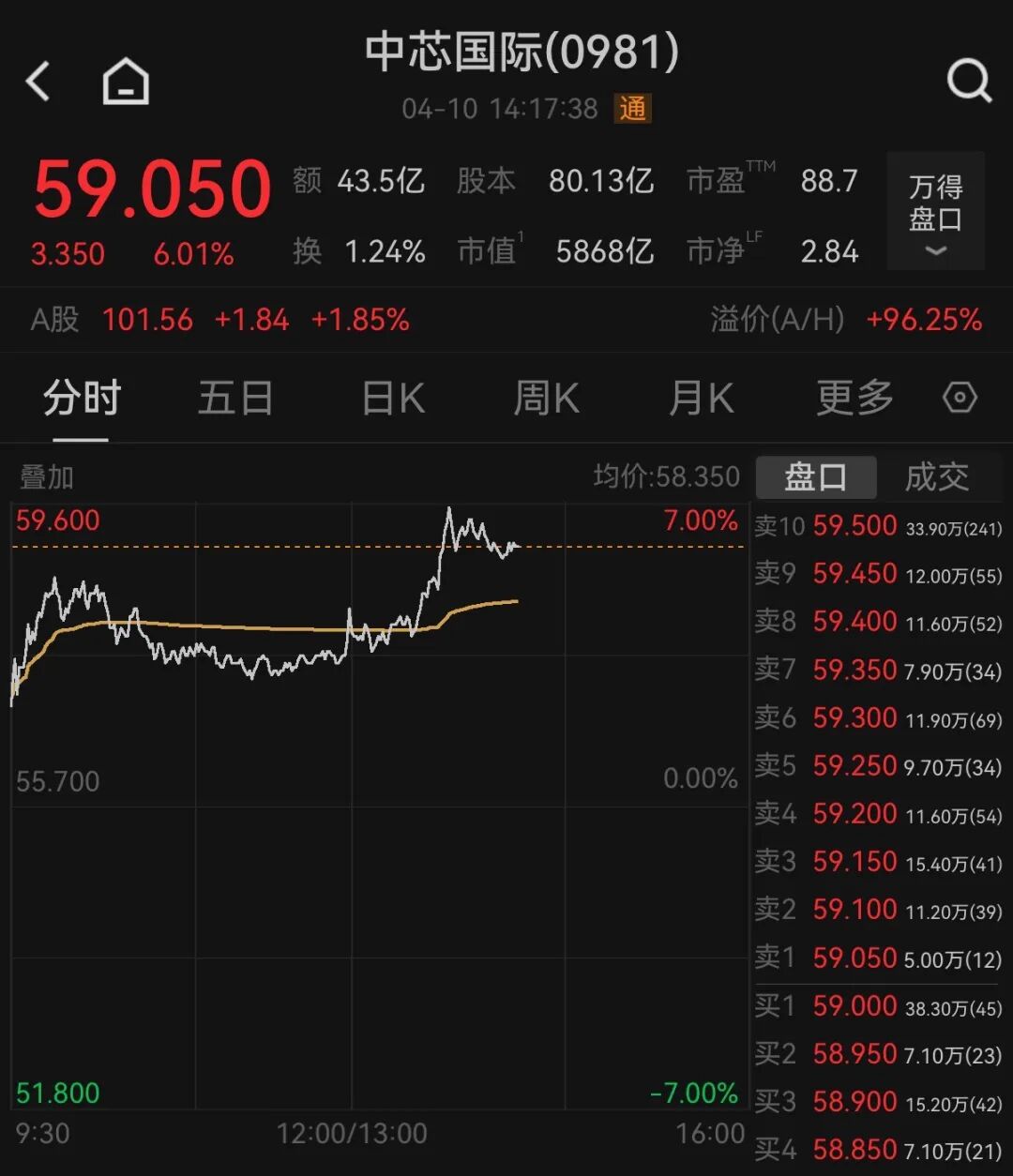Select the 分时 chart tab
This screenshot has height=1176, width=1013.
tap(82, 399)
